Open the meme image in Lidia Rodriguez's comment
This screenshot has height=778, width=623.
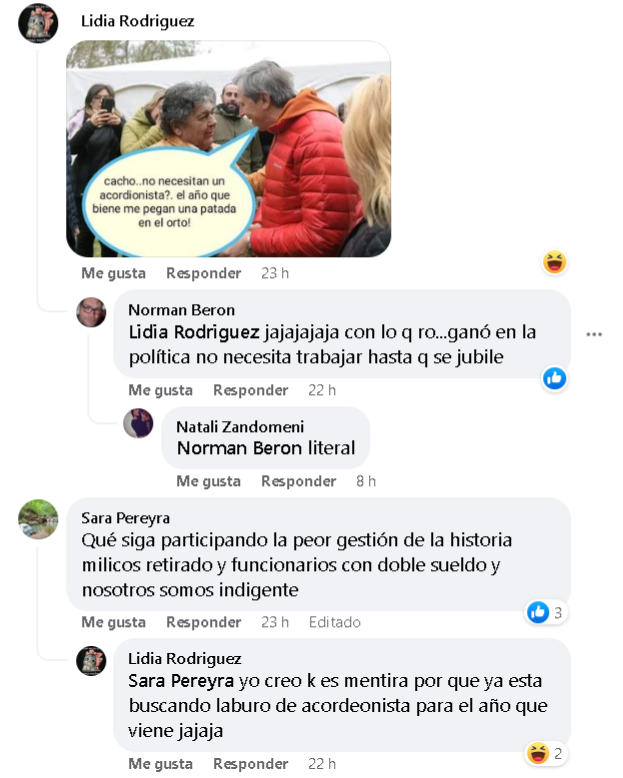pos(228,149)
